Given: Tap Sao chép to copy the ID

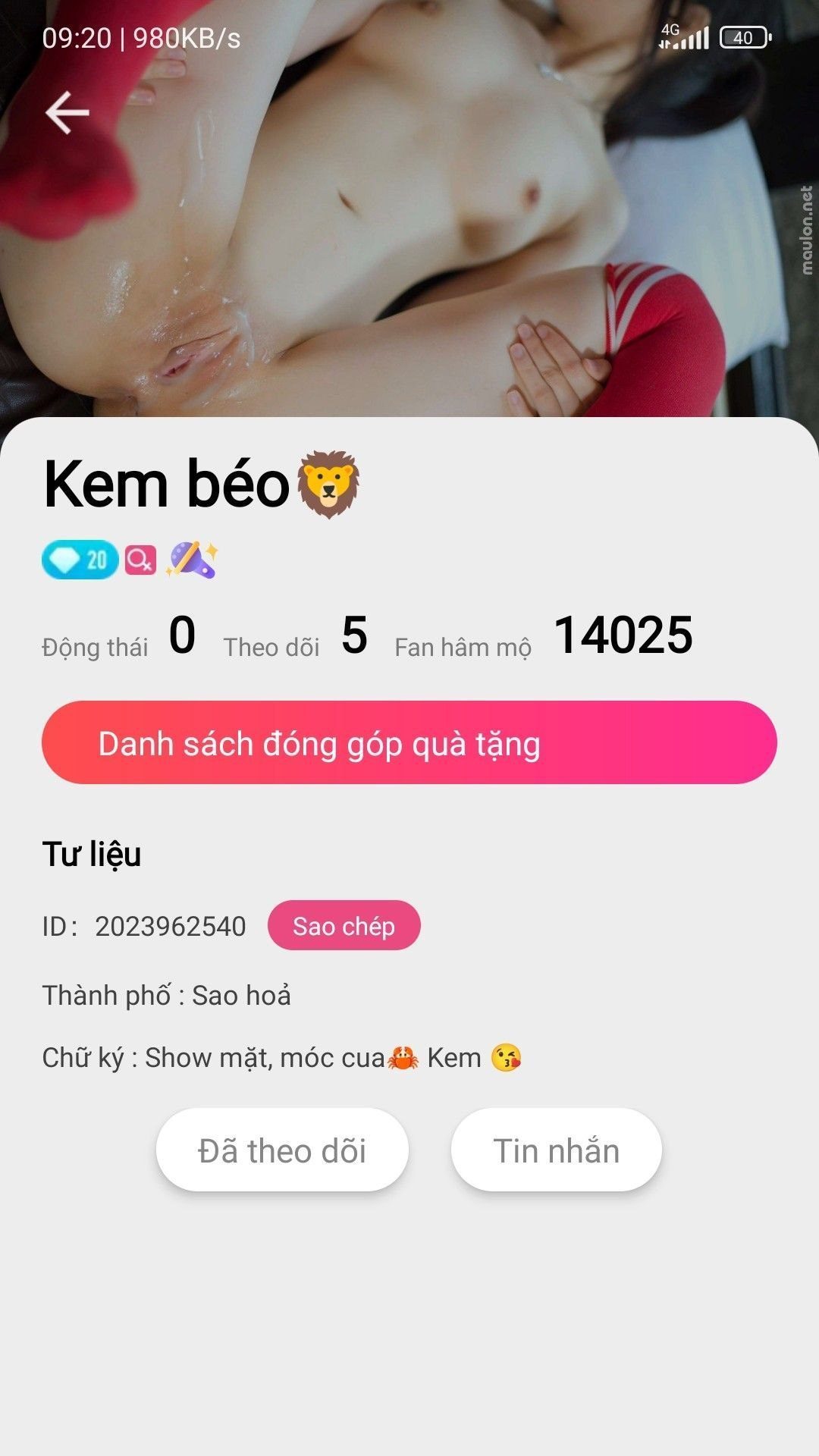Looking at the screenshot, I should pyautogui.click(x=344, y=926).
